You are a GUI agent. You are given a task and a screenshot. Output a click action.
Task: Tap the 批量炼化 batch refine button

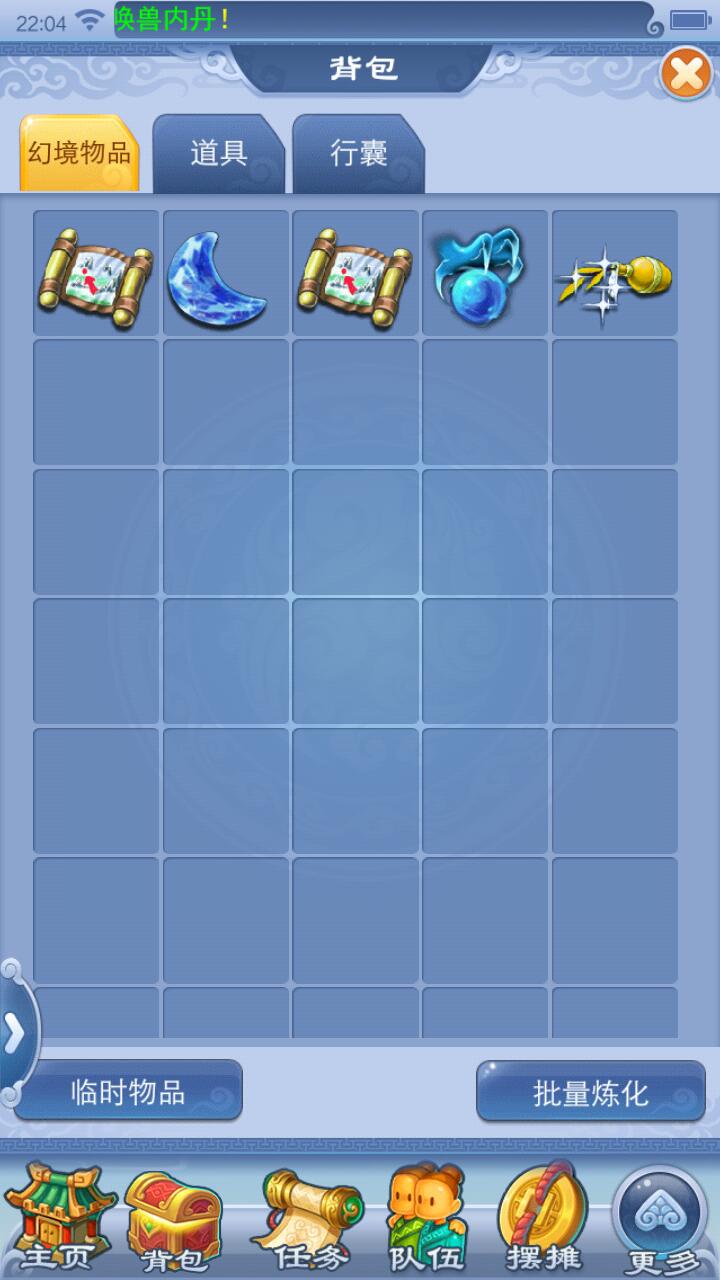(x=591, y=1091)
